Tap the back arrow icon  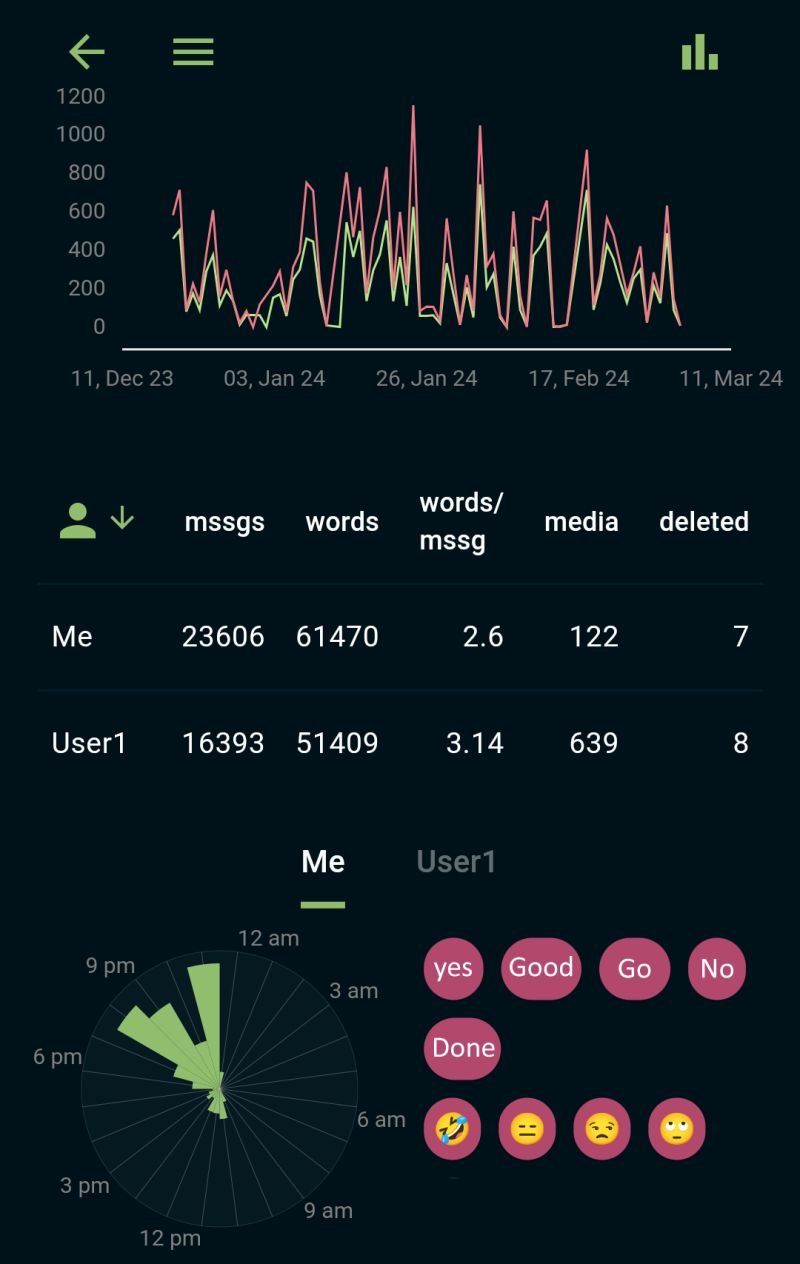pyautogui.click(x=87, y=52)
